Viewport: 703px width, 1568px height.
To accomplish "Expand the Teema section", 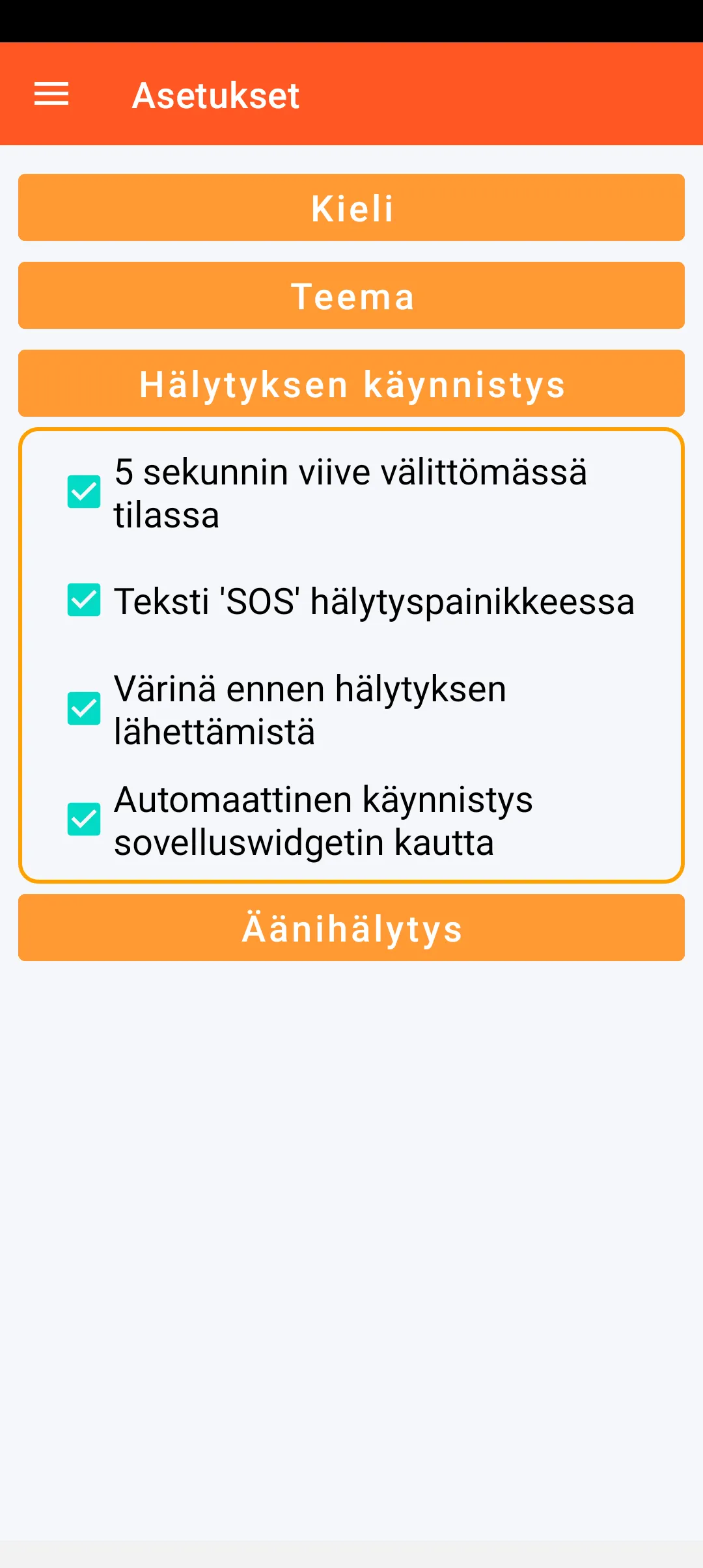I will pos(351,296).
